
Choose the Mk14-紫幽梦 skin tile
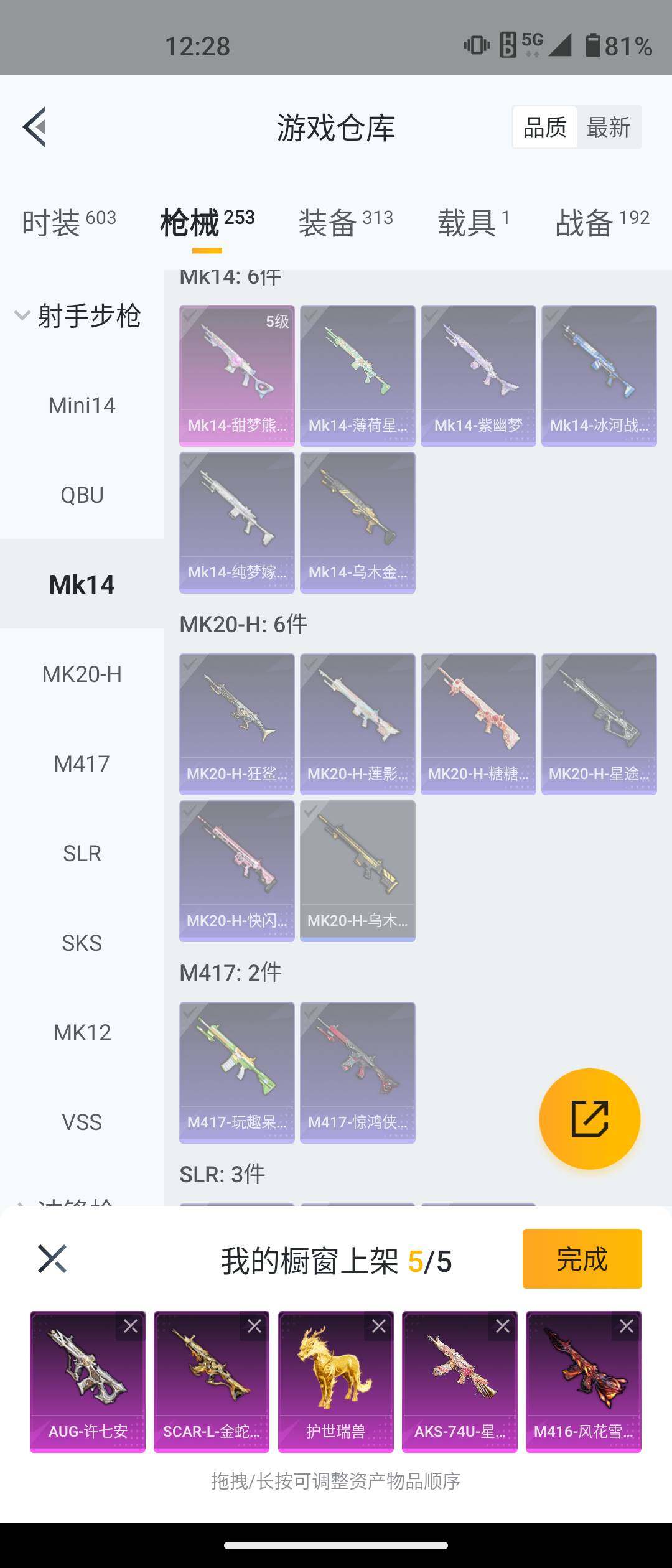[478, 375]
